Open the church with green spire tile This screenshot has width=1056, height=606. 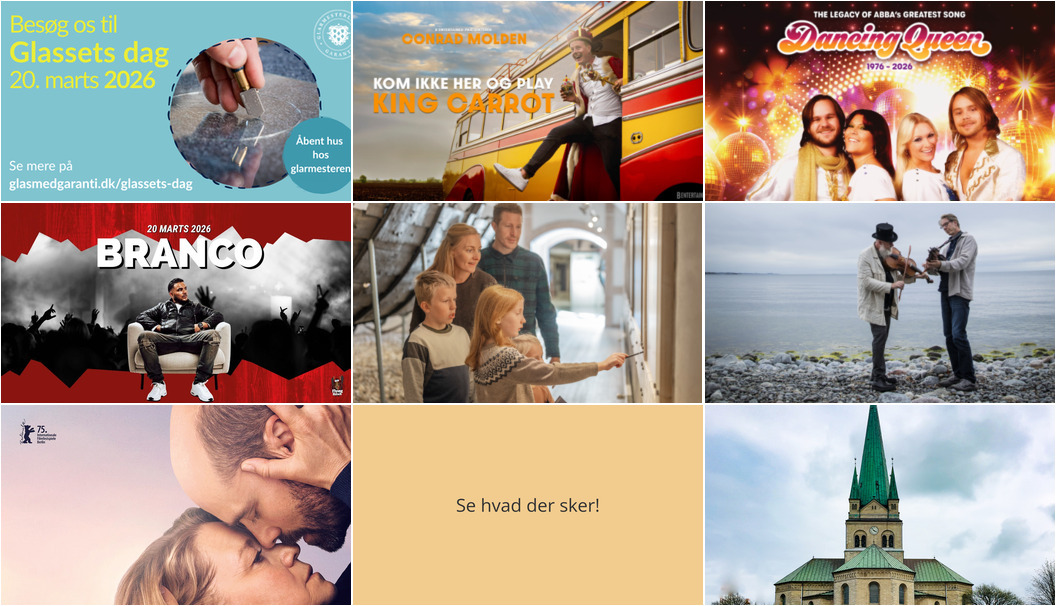(x=880, y=505)
